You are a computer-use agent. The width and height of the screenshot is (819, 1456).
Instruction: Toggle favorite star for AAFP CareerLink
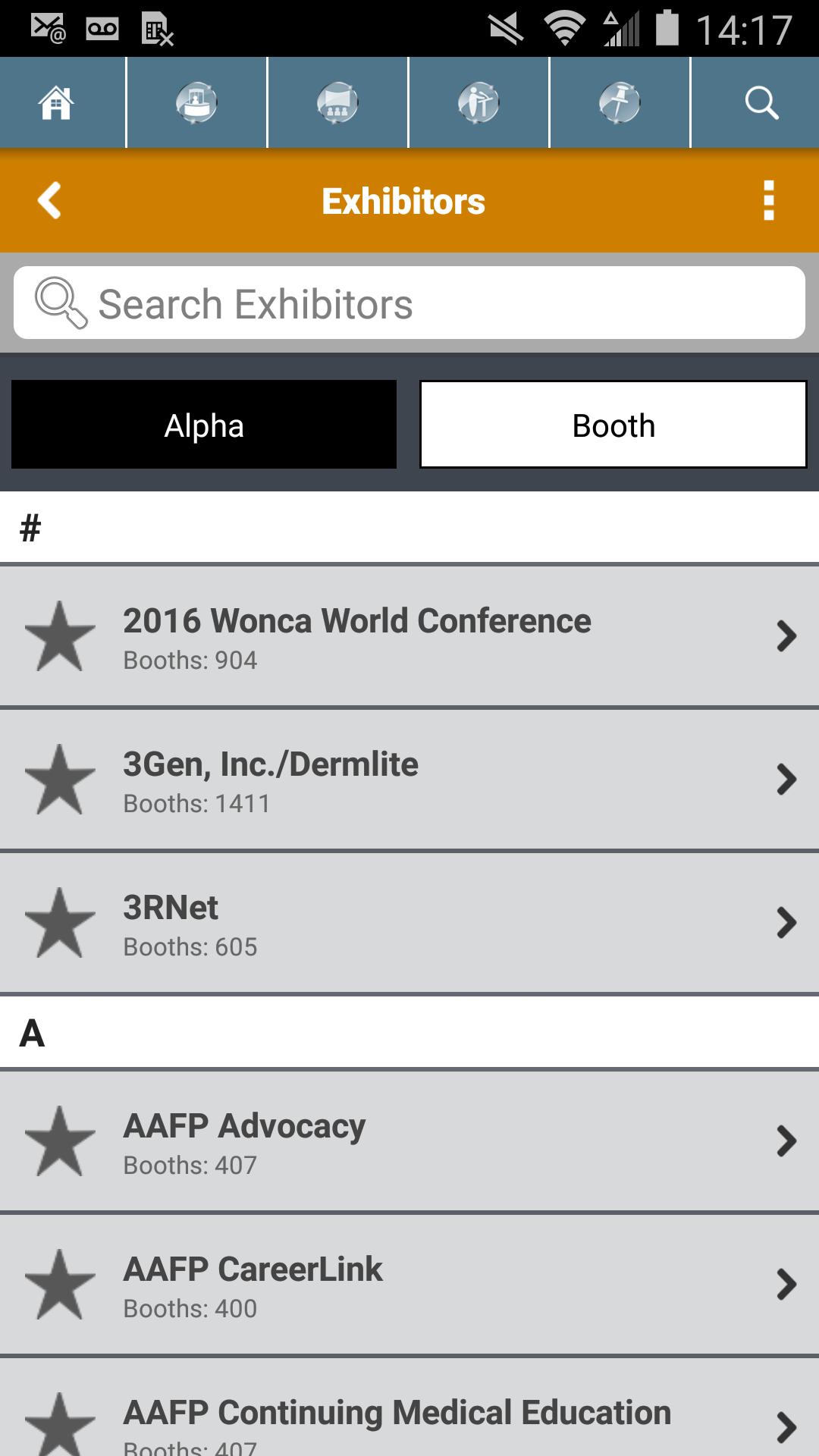click(61, 1283)
